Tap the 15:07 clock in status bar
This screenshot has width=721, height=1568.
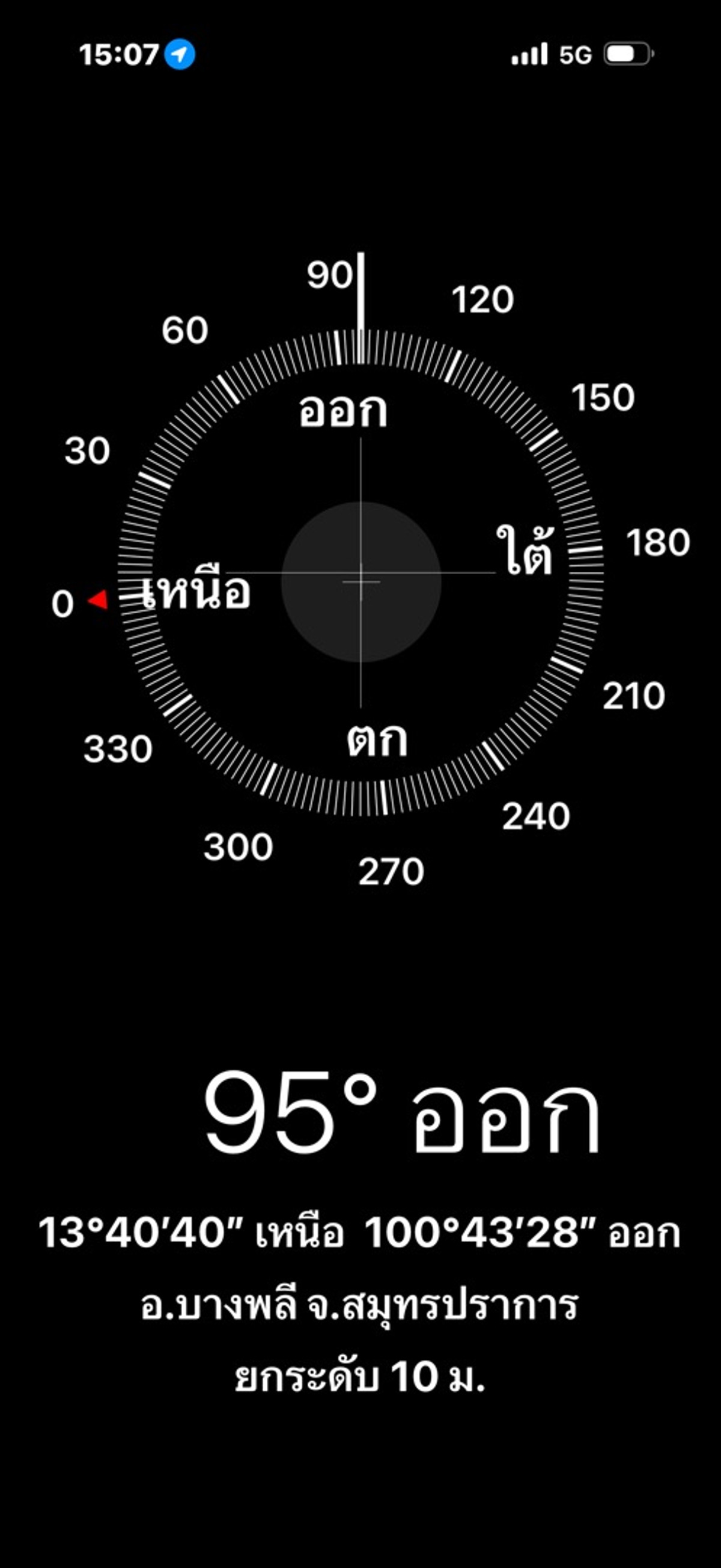coord(118,54)
